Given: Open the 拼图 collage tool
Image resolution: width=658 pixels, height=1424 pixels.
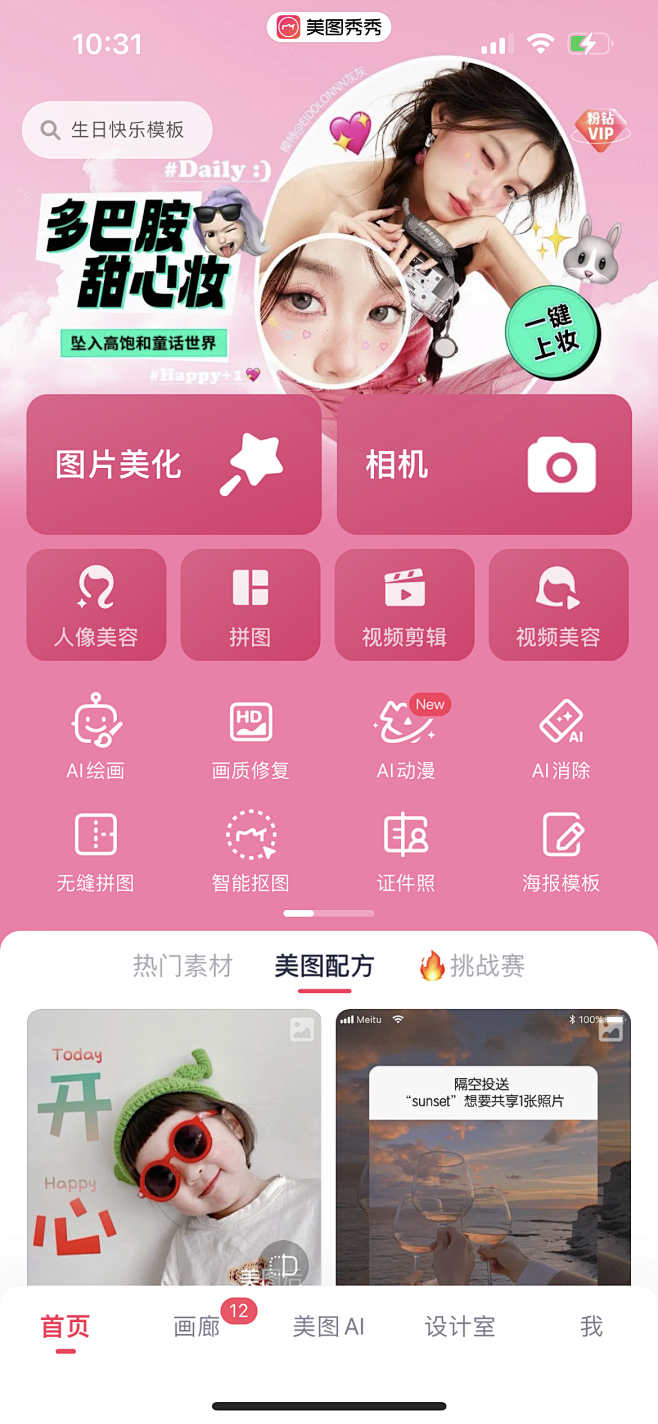Looking at the screenshot, I should tap(250, 605).
